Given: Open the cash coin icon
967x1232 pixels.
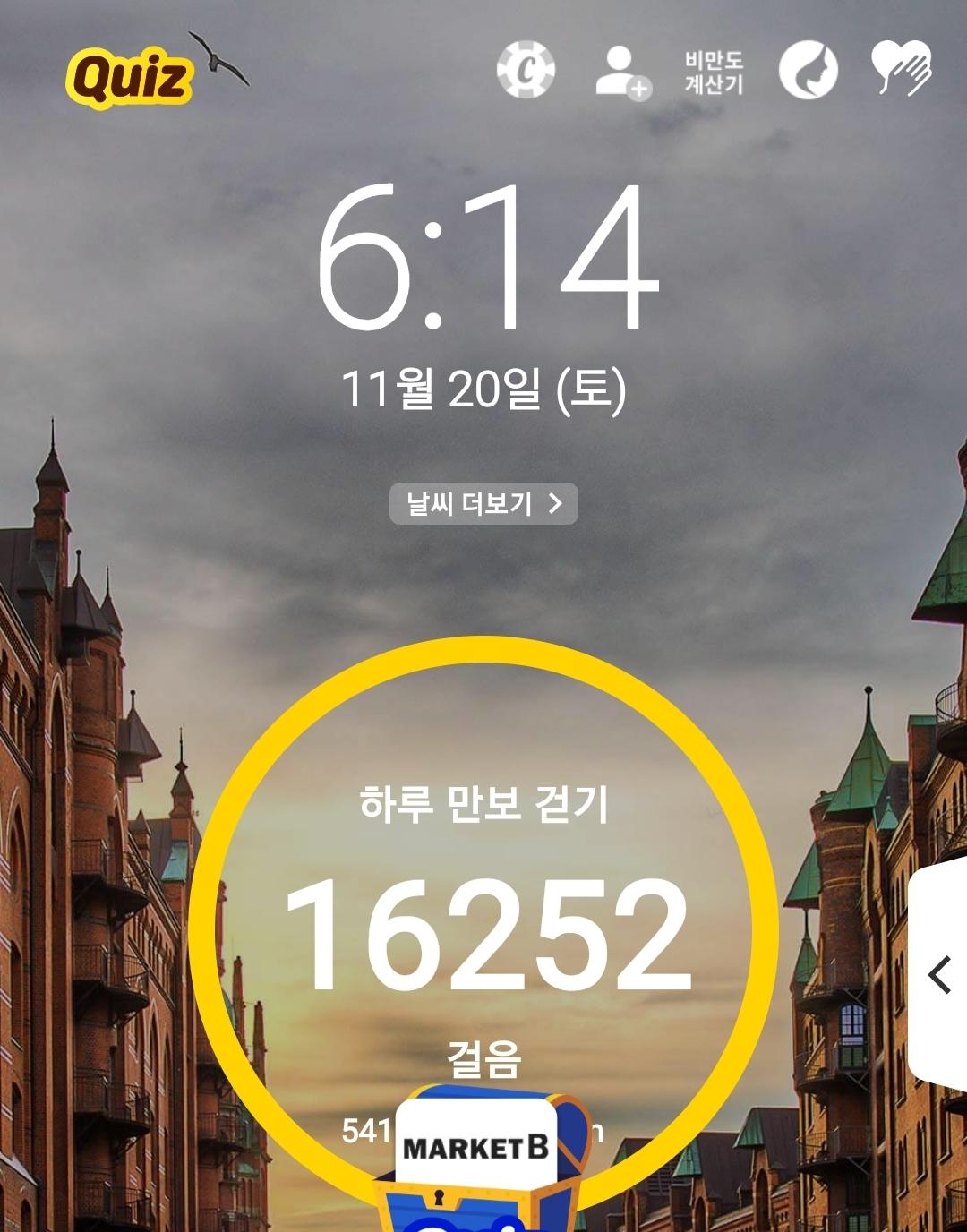Looking at the screenshot, I should click(526, 70).
